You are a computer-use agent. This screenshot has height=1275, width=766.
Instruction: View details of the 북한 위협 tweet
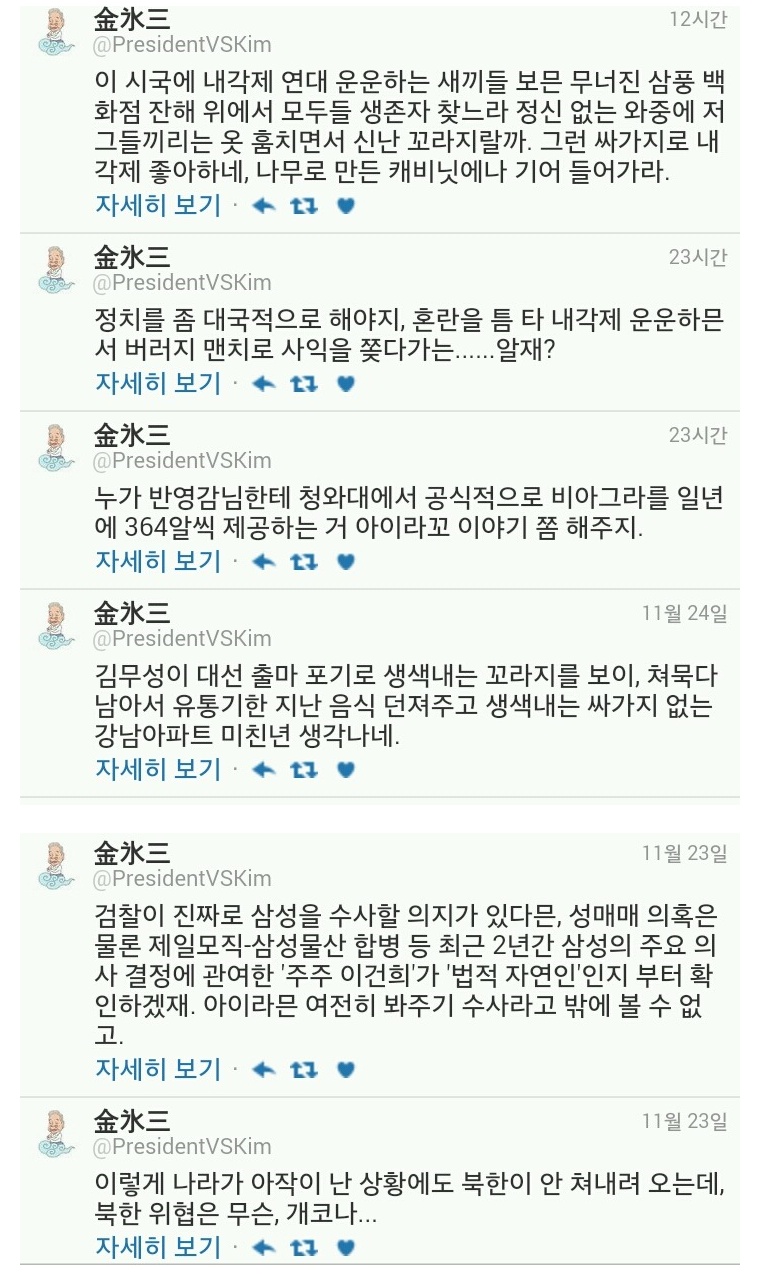[158, 1246]
